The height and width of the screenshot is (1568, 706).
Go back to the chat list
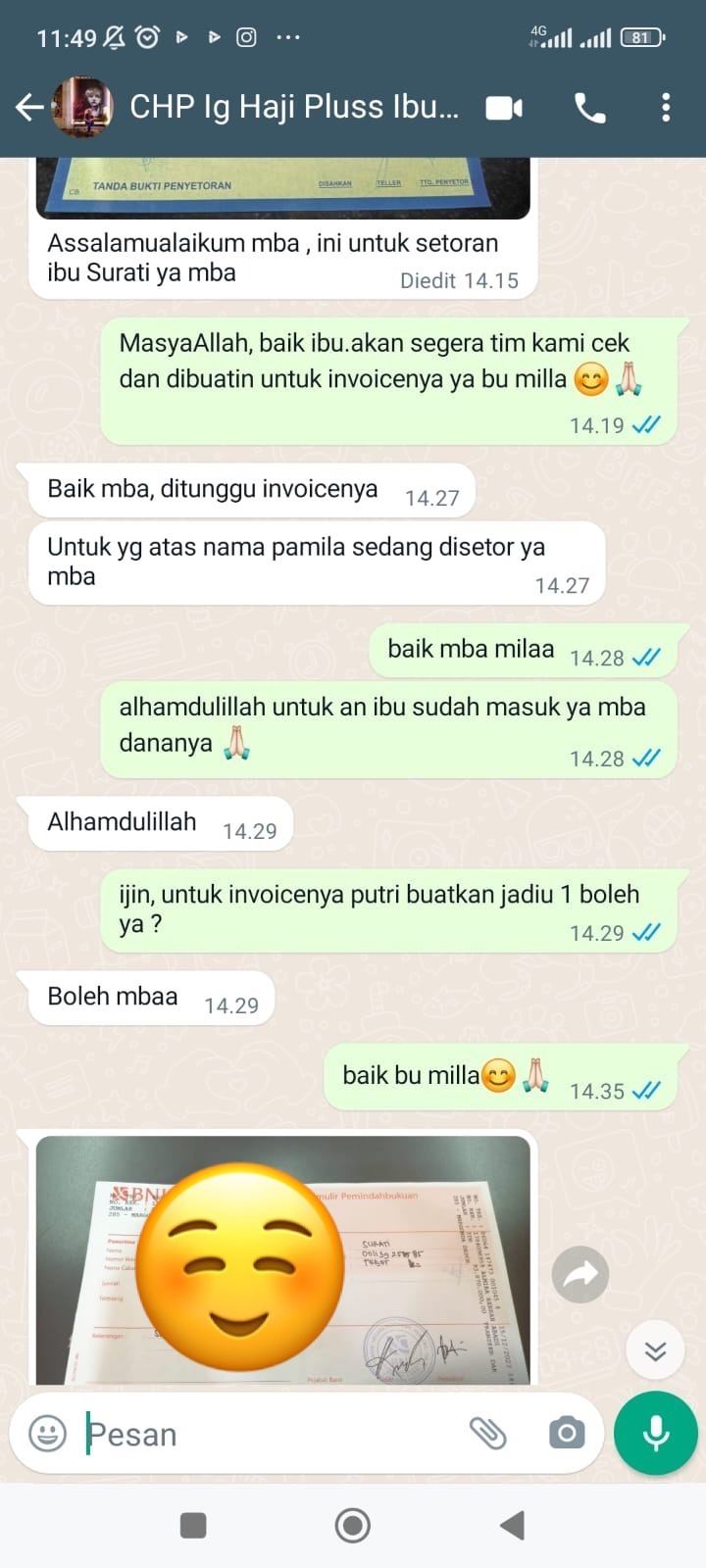click(29, 107)
